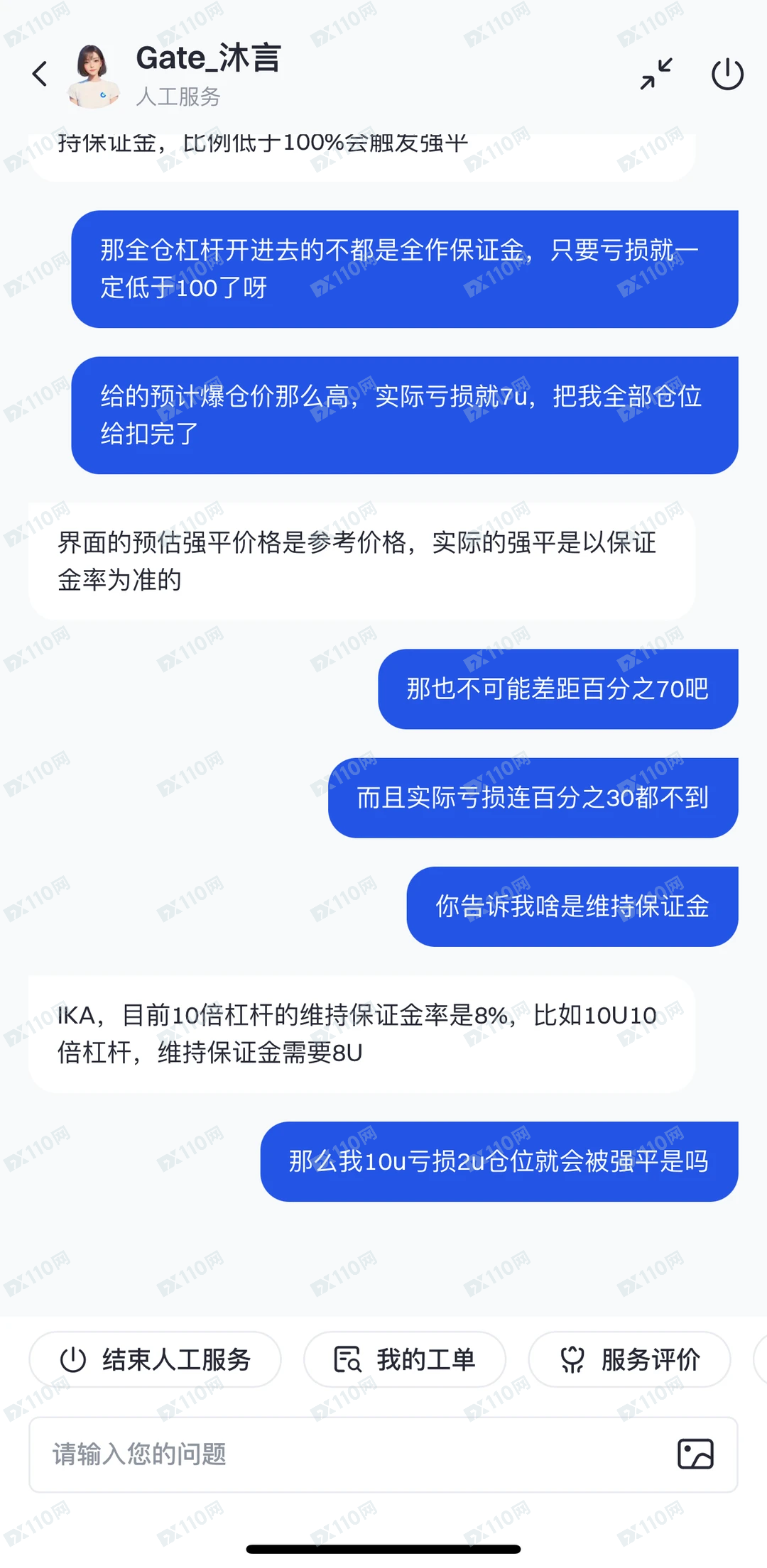
Task: Click the minimize chat icon near top right
Action: 655,73
